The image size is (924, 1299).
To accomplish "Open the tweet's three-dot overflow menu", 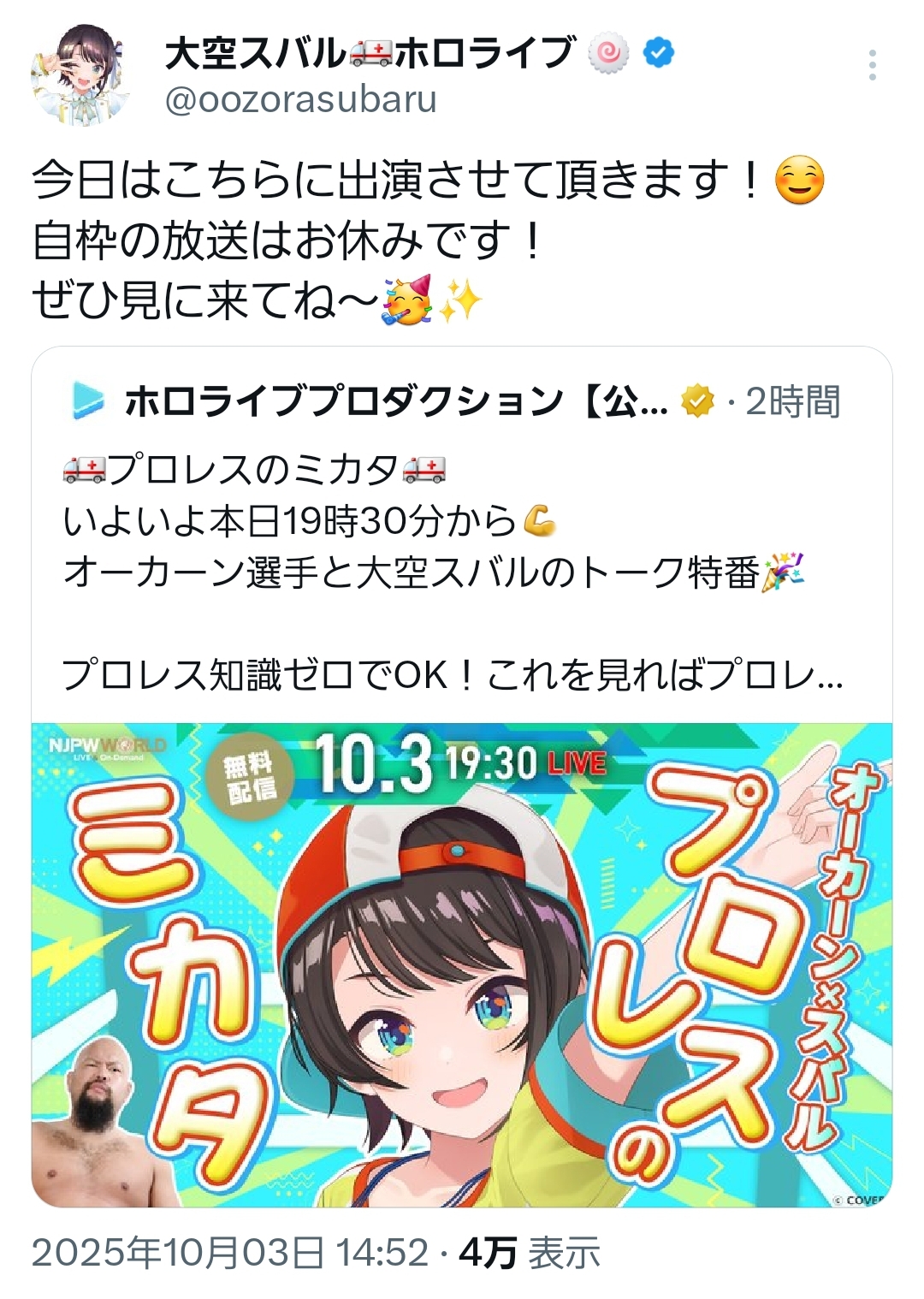I will (x=872, y=65).
